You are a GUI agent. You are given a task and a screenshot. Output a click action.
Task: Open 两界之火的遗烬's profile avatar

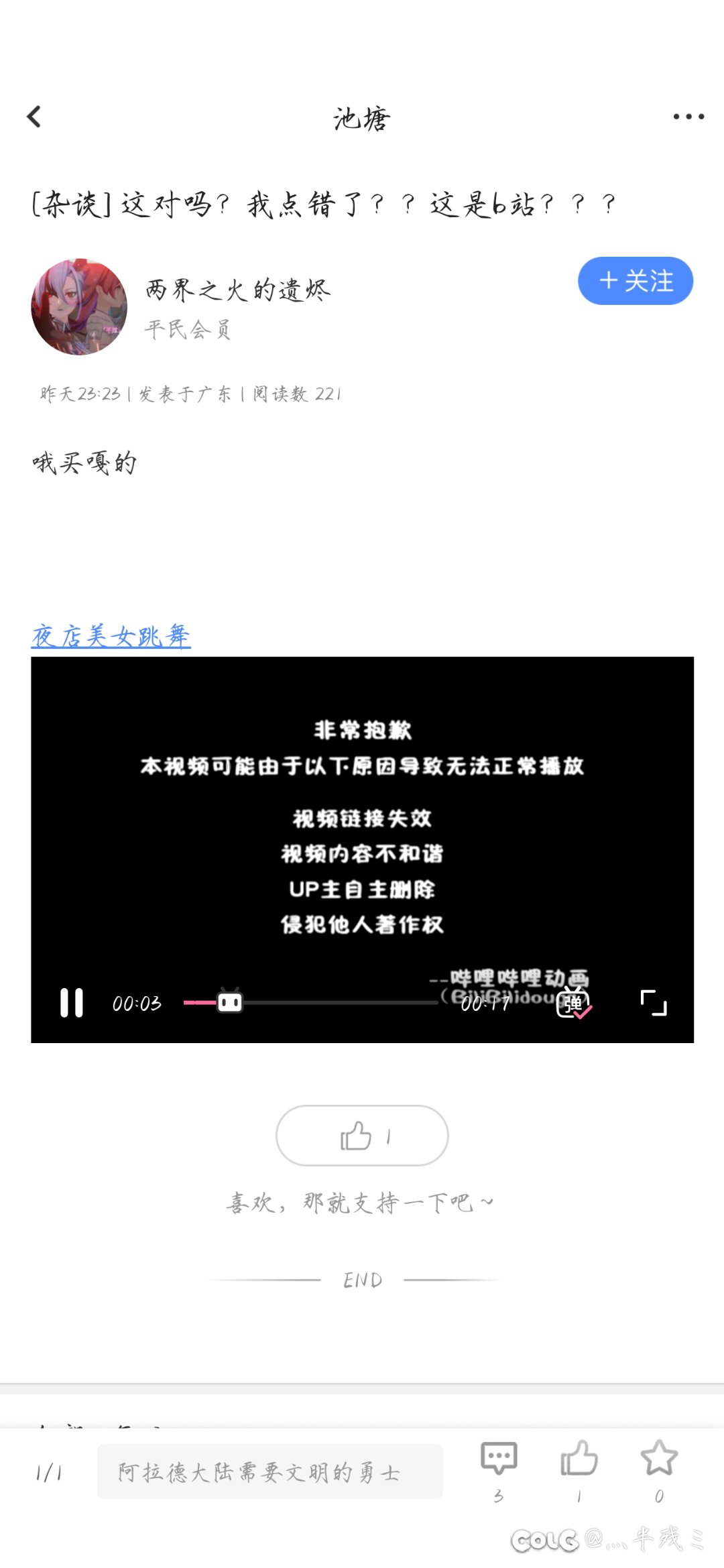click(x=79, y=307)
